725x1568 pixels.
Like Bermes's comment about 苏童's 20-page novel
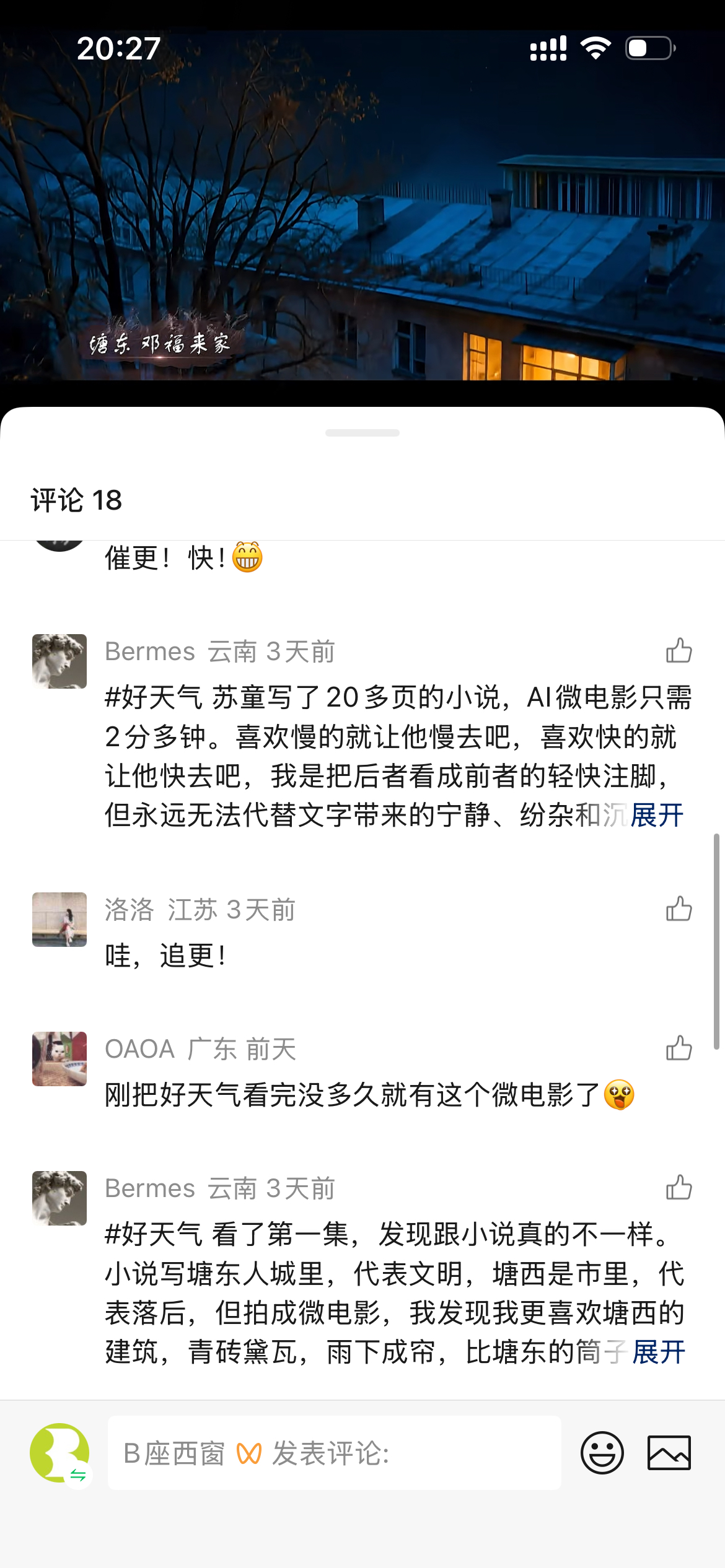tap(679, 651)
